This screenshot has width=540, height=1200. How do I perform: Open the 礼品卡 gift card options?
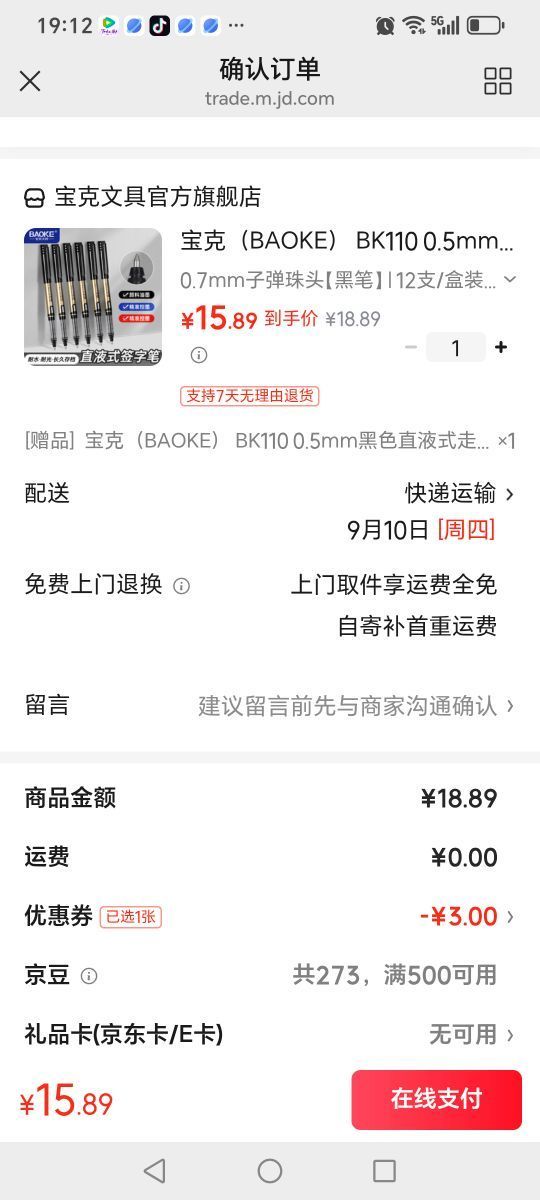270,1034
